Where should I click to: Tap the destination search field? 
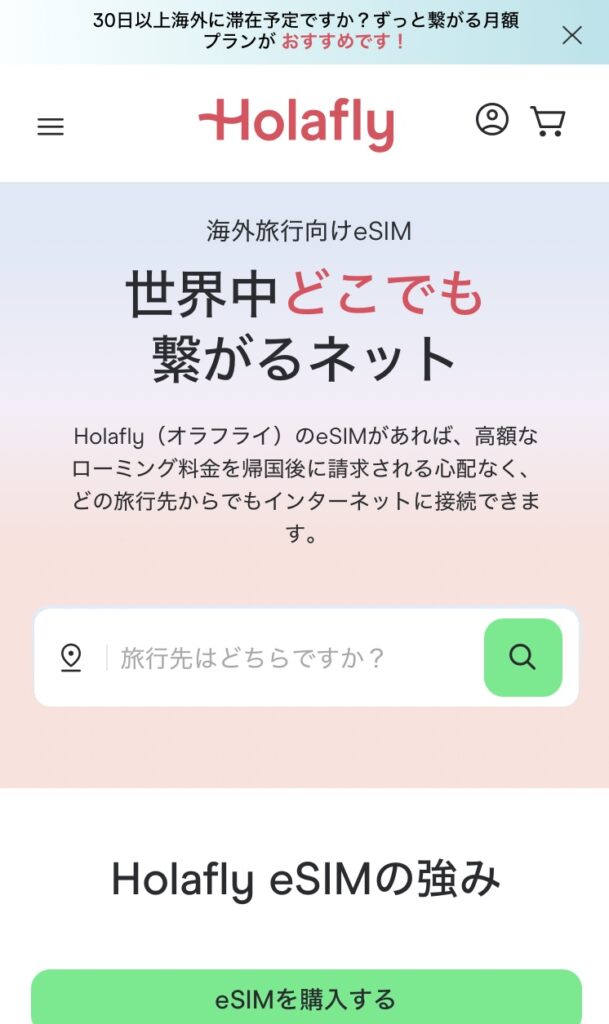click(294, 658)
